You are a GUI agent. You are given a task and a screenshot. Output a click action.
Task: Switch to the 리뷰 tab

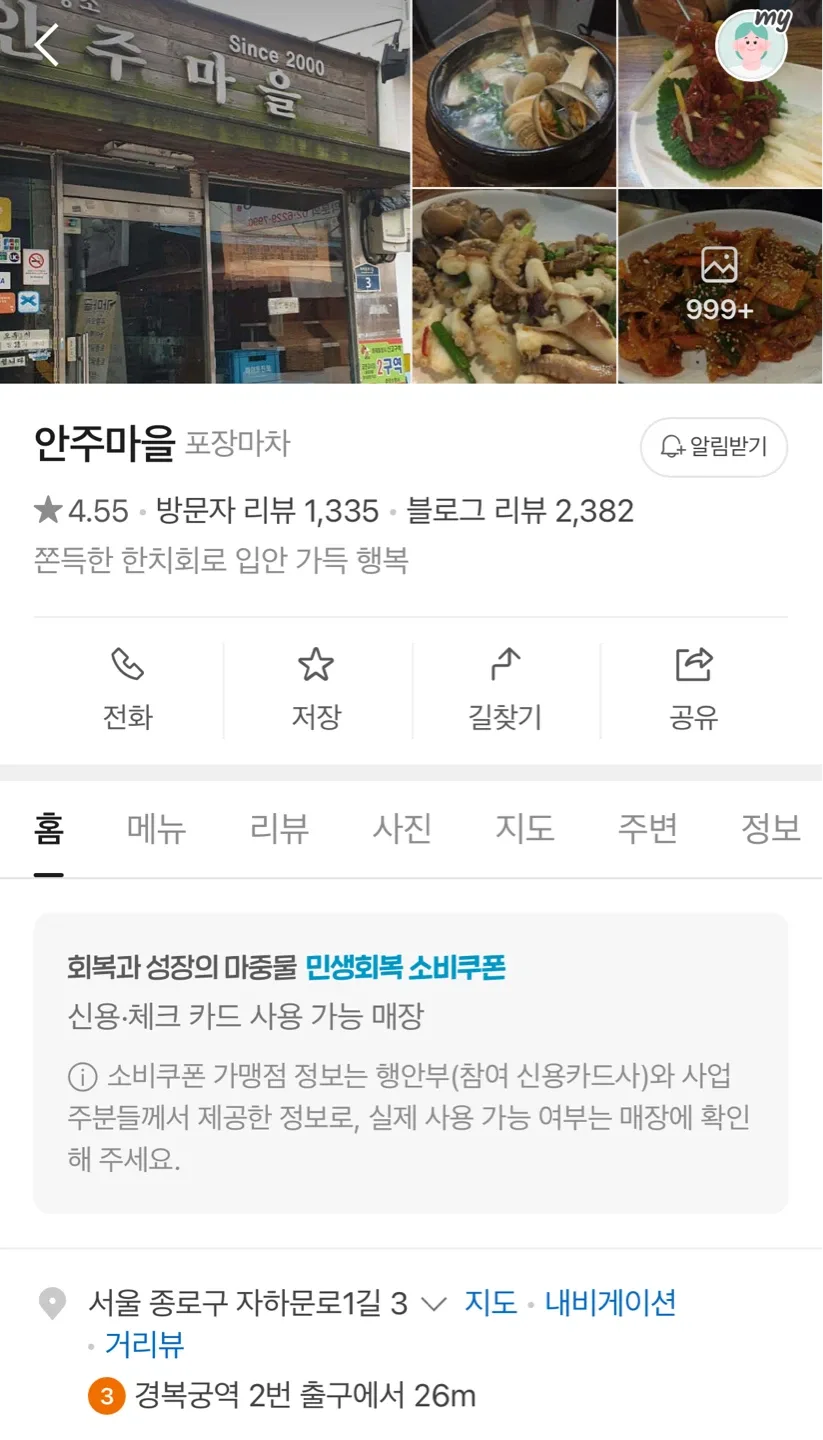point(280,829)
